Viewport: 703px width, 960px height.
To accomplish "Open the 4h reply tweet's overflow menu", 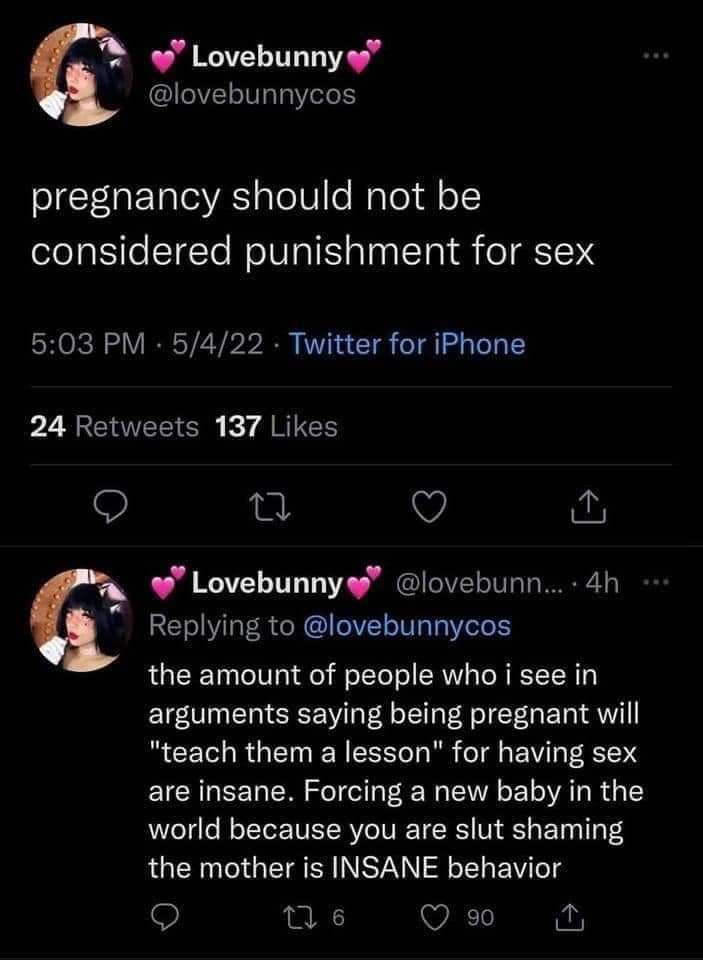I will tap(652, 583).
